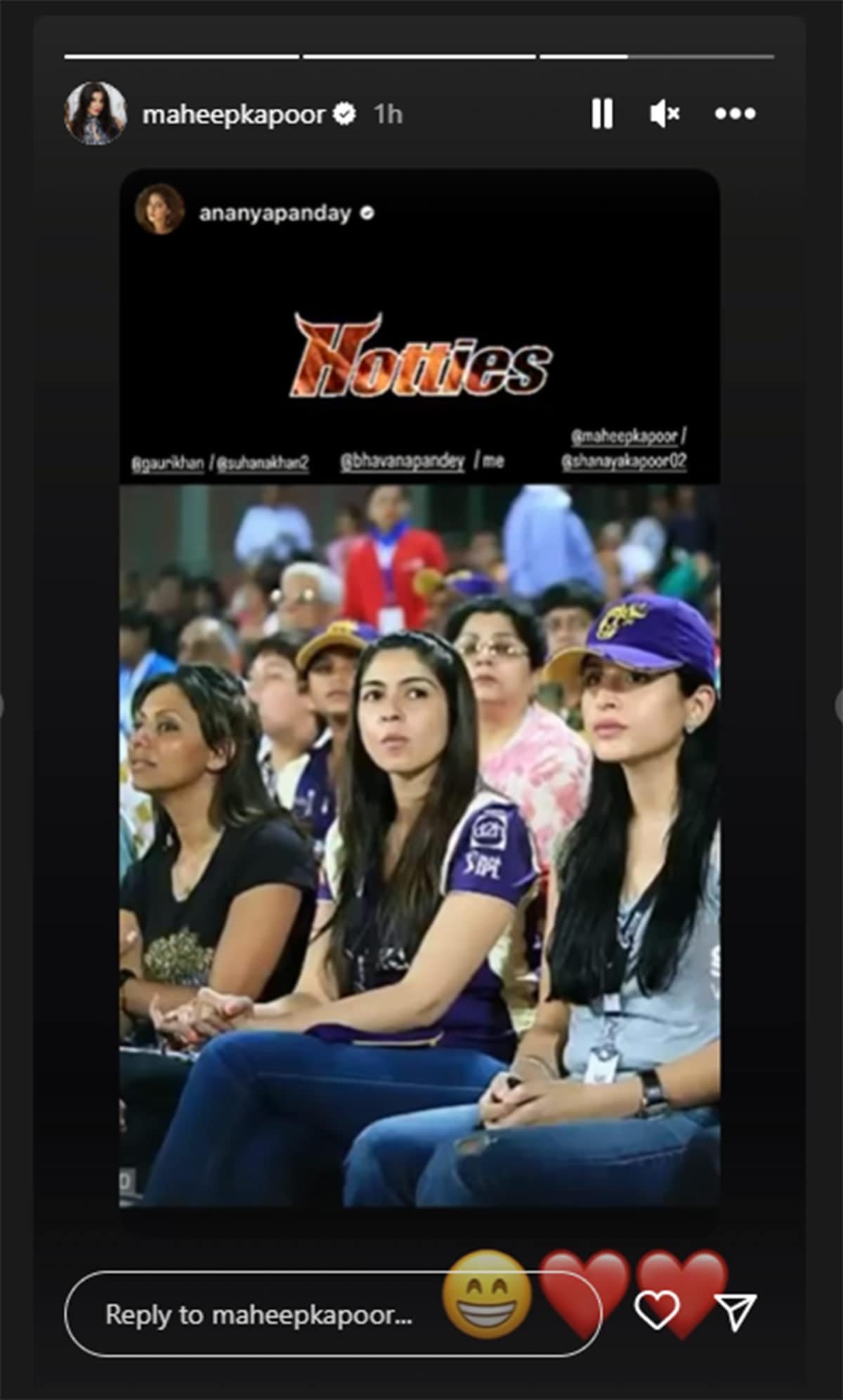Open the three-dot more options menu
The height and width of the screenshot is (1400, 843).
[x=735, y=114]
